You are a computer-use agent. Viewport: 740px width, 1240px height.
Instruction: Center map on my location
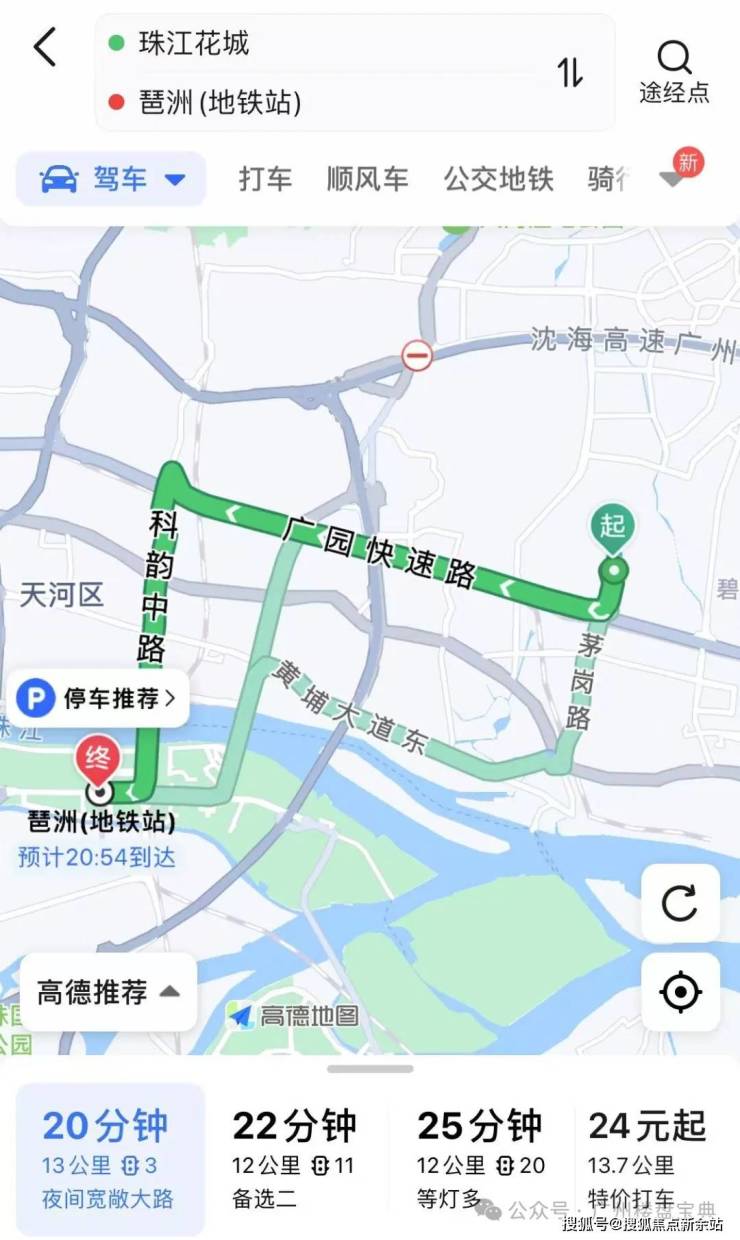(680, 992)
